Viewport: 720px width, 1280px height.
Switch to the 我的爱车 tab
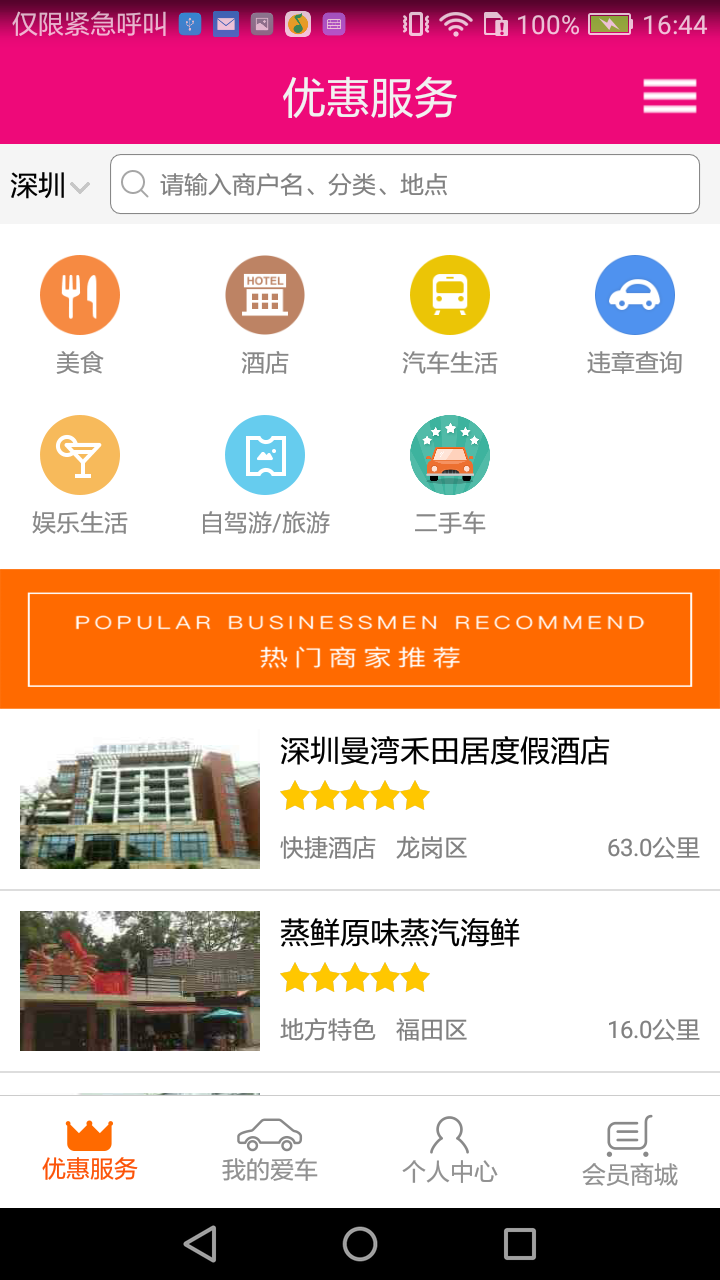tap(270, 1151)
